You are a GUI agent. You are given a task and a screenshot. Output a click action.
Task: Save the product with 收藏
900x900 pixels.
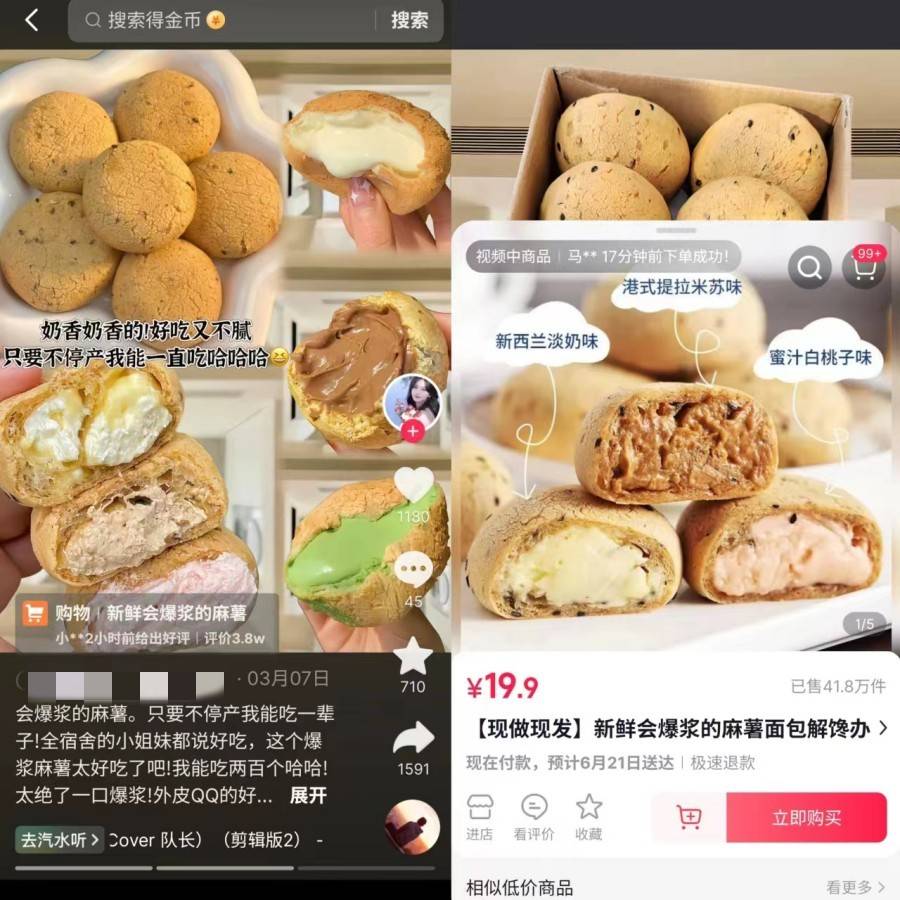pos(589,816)
